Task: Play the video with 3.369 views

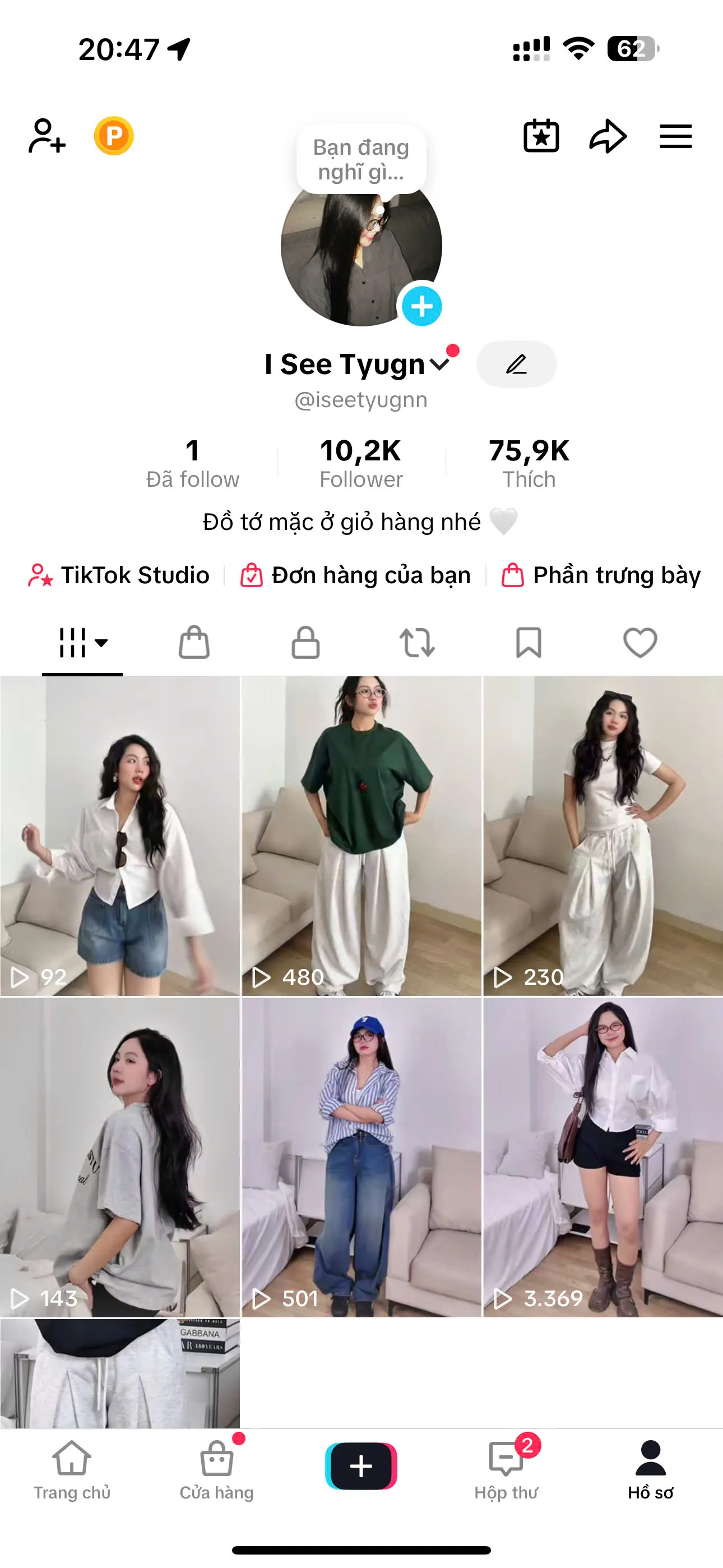Action: pyautogui.click(x=602, y=1156)
